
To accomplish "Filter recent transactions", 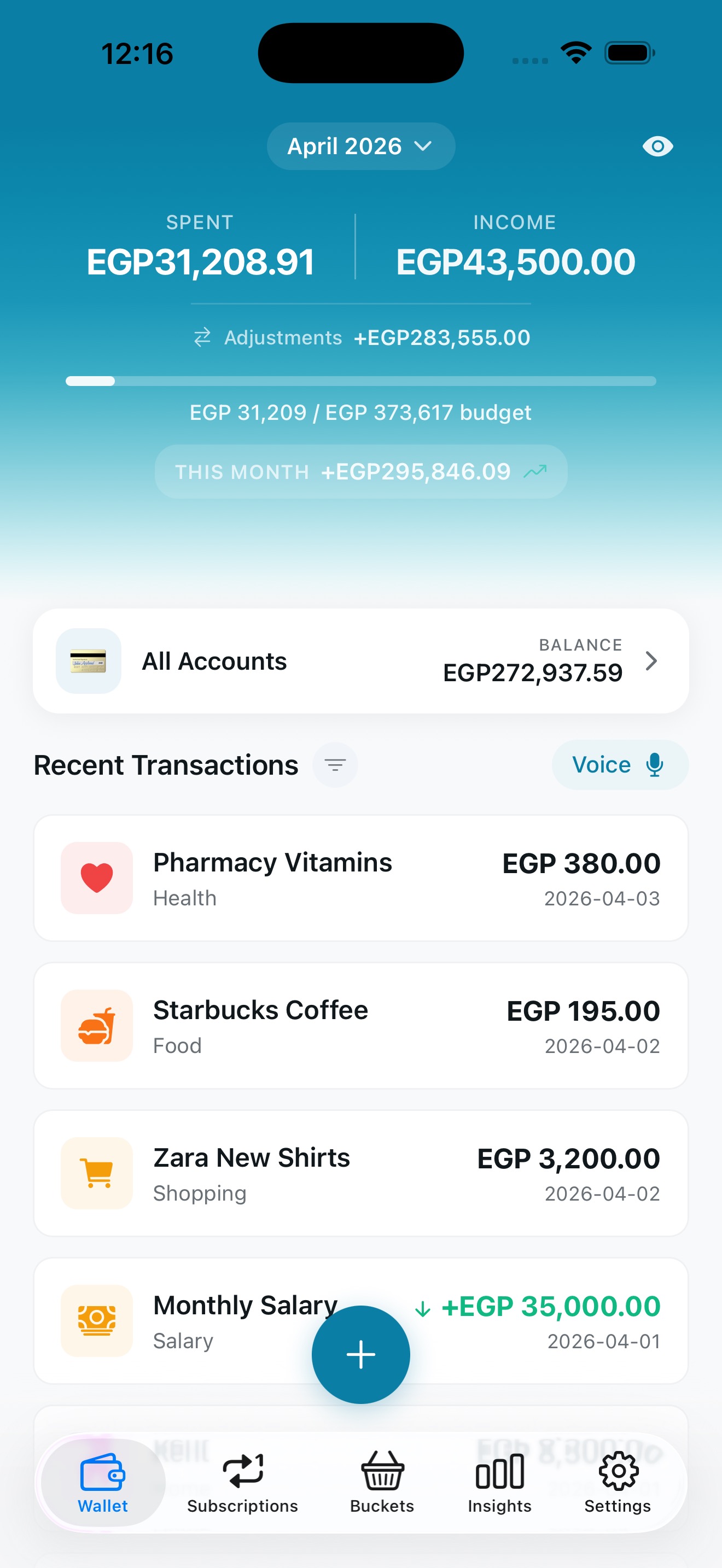I will [x=335, y=764].
